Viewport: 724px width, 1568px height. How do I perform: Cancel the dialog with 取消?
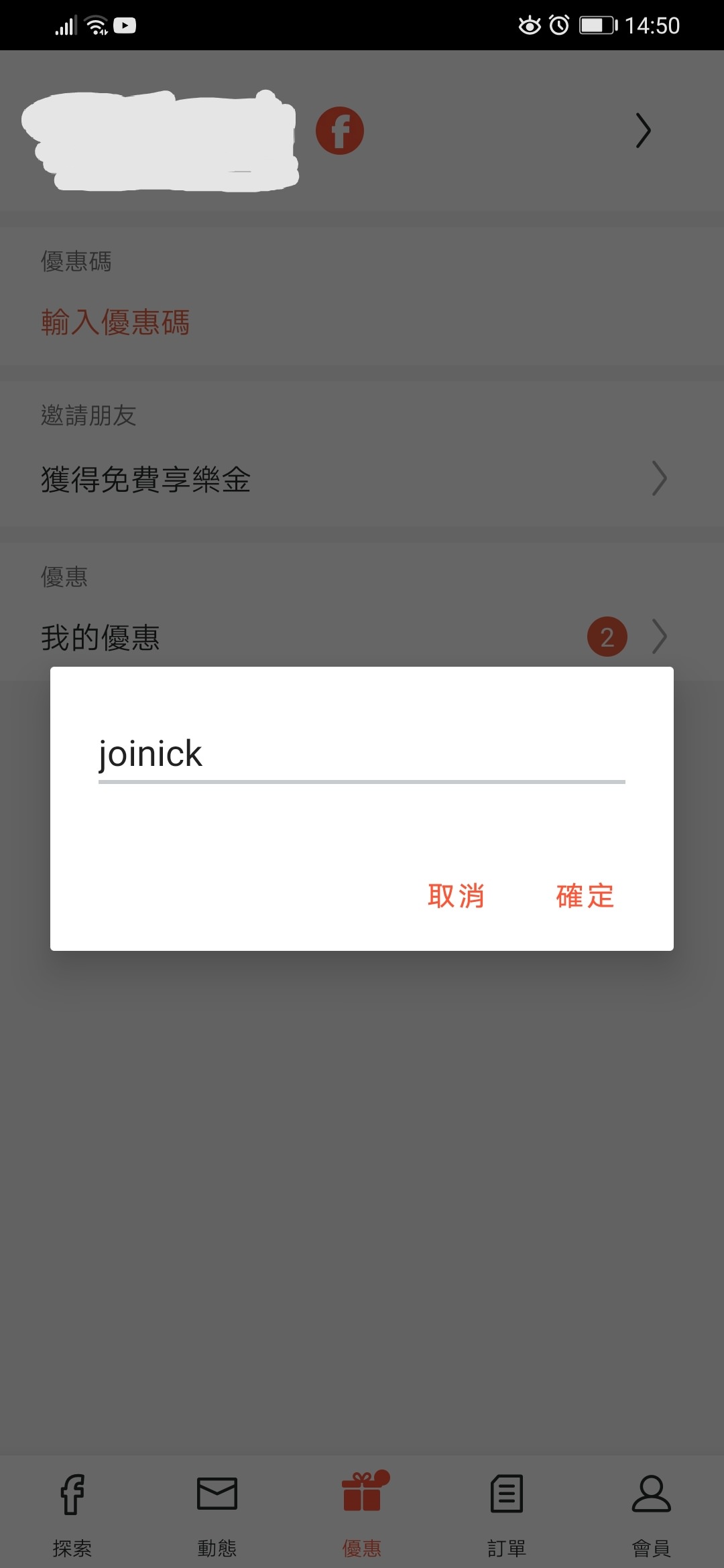[457, 896]
